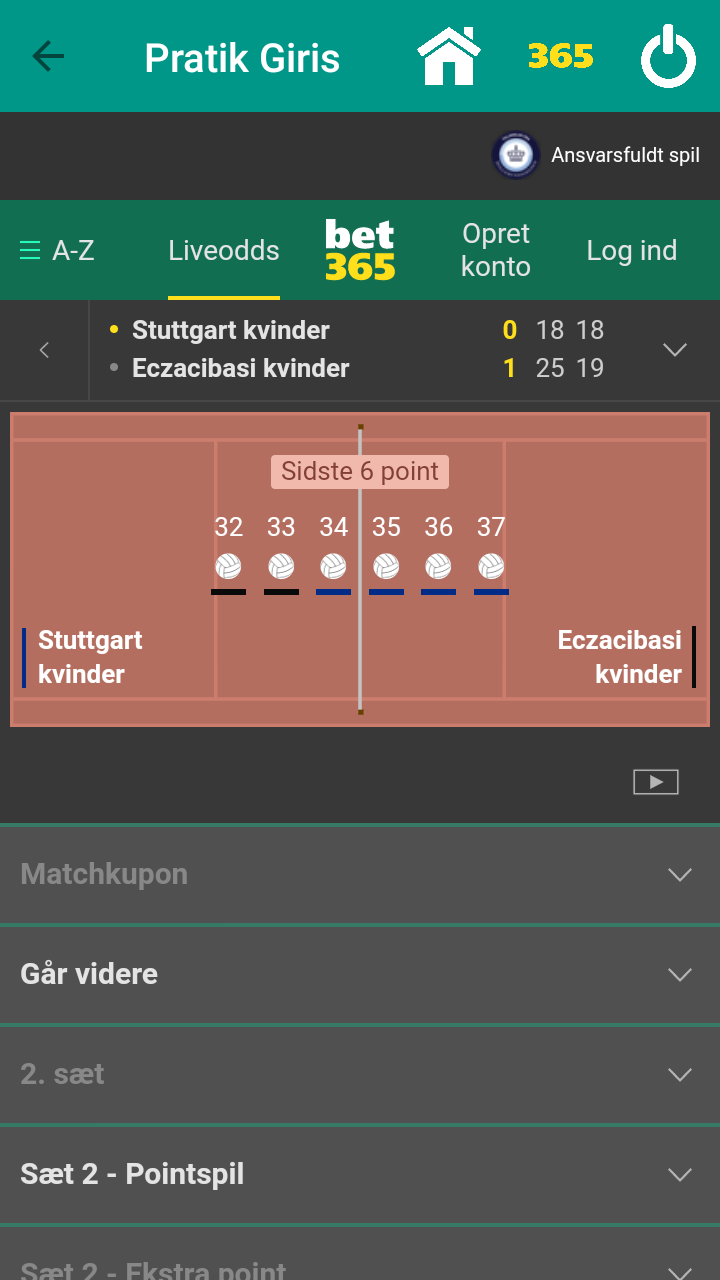Viewport: 720px width, 1280px height.
Task: Go back using the top-left arrow
Action: [x=48, y=57]
